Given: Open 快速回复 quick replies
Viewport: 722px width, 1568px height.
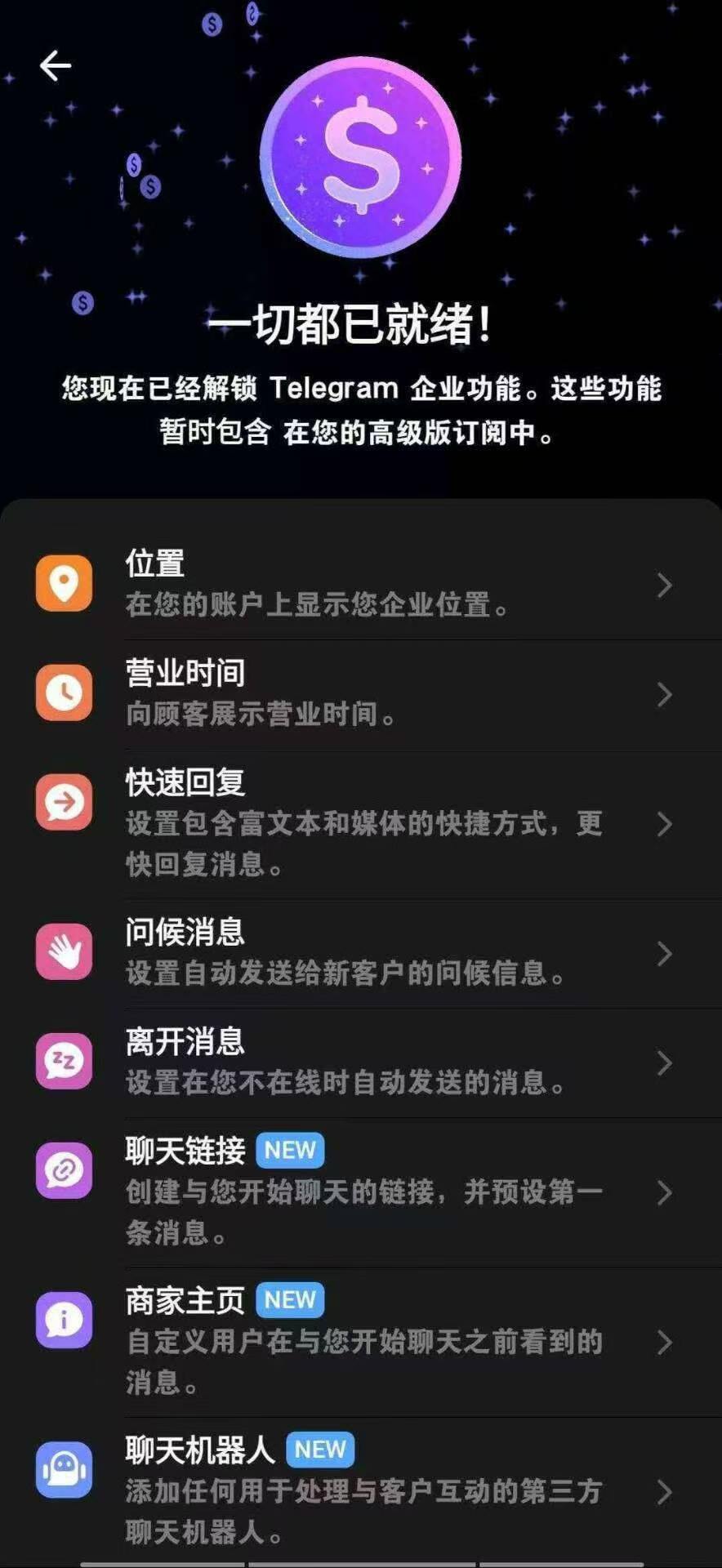Looking at the screenshot, I should click(x=361, y=825).
